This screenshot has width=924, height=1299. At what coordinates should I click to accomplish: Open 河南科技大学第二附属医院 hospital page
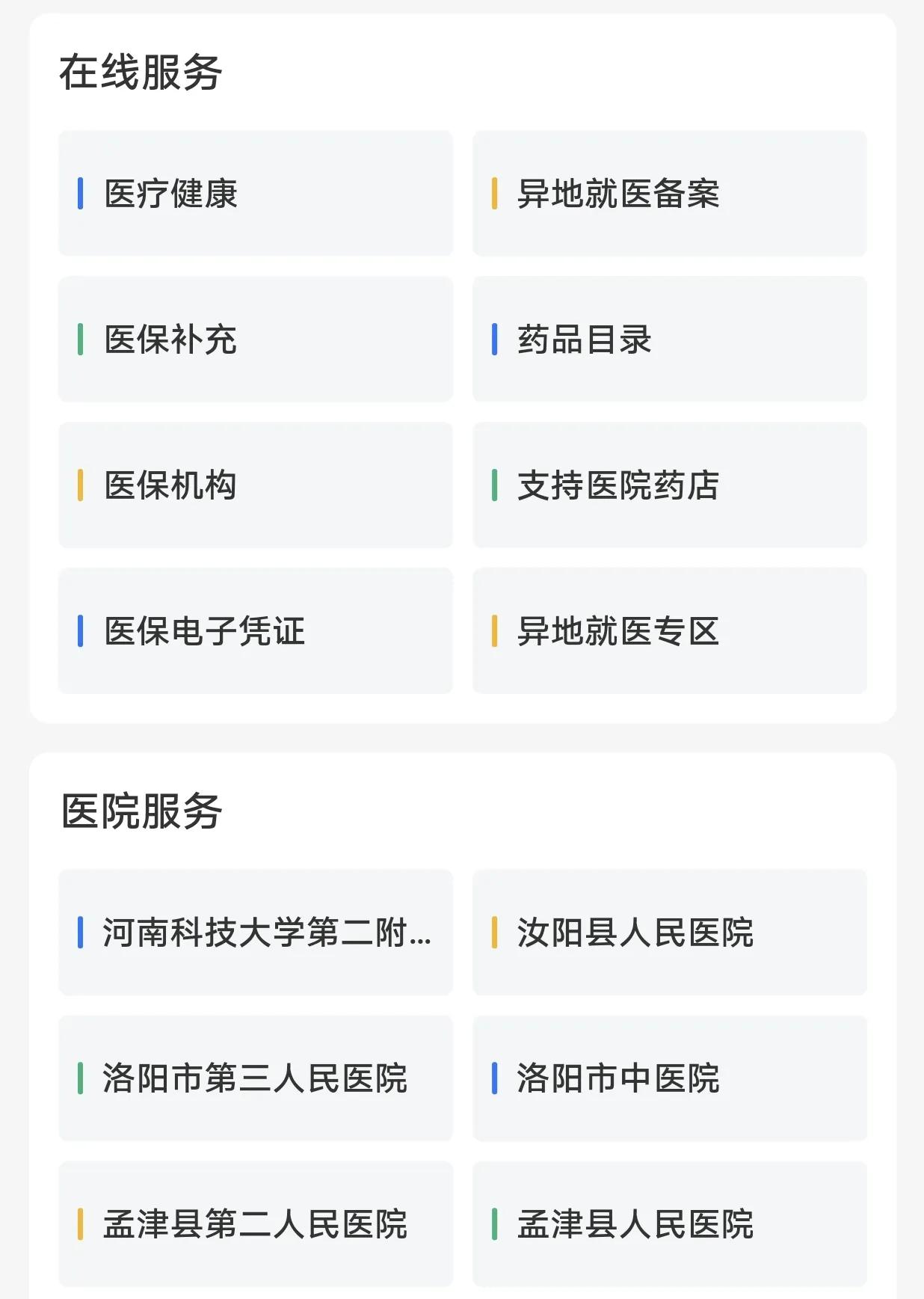(258, 933)
